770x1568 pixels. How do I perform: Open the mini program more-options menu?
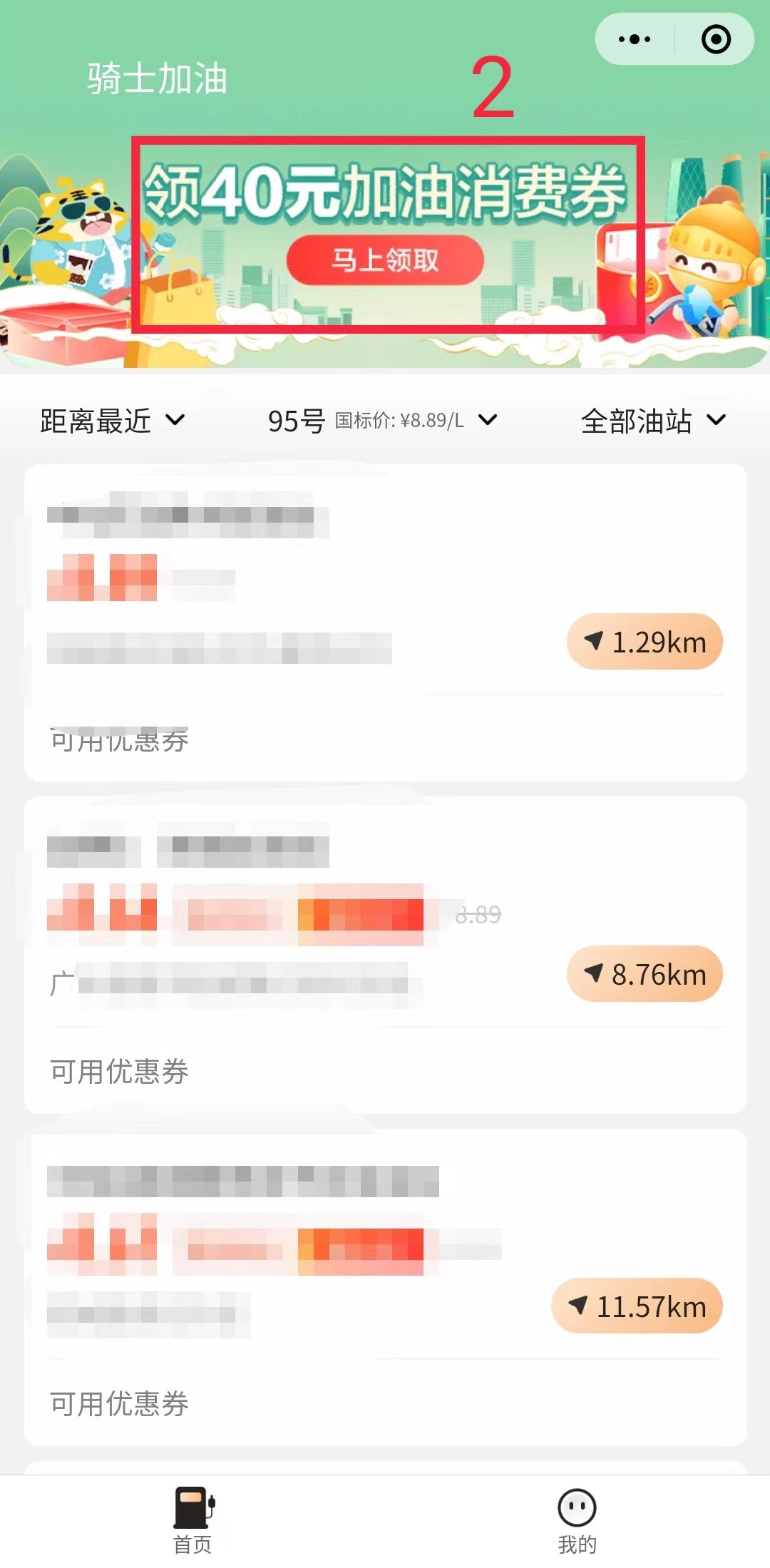[x=635, y=39]
